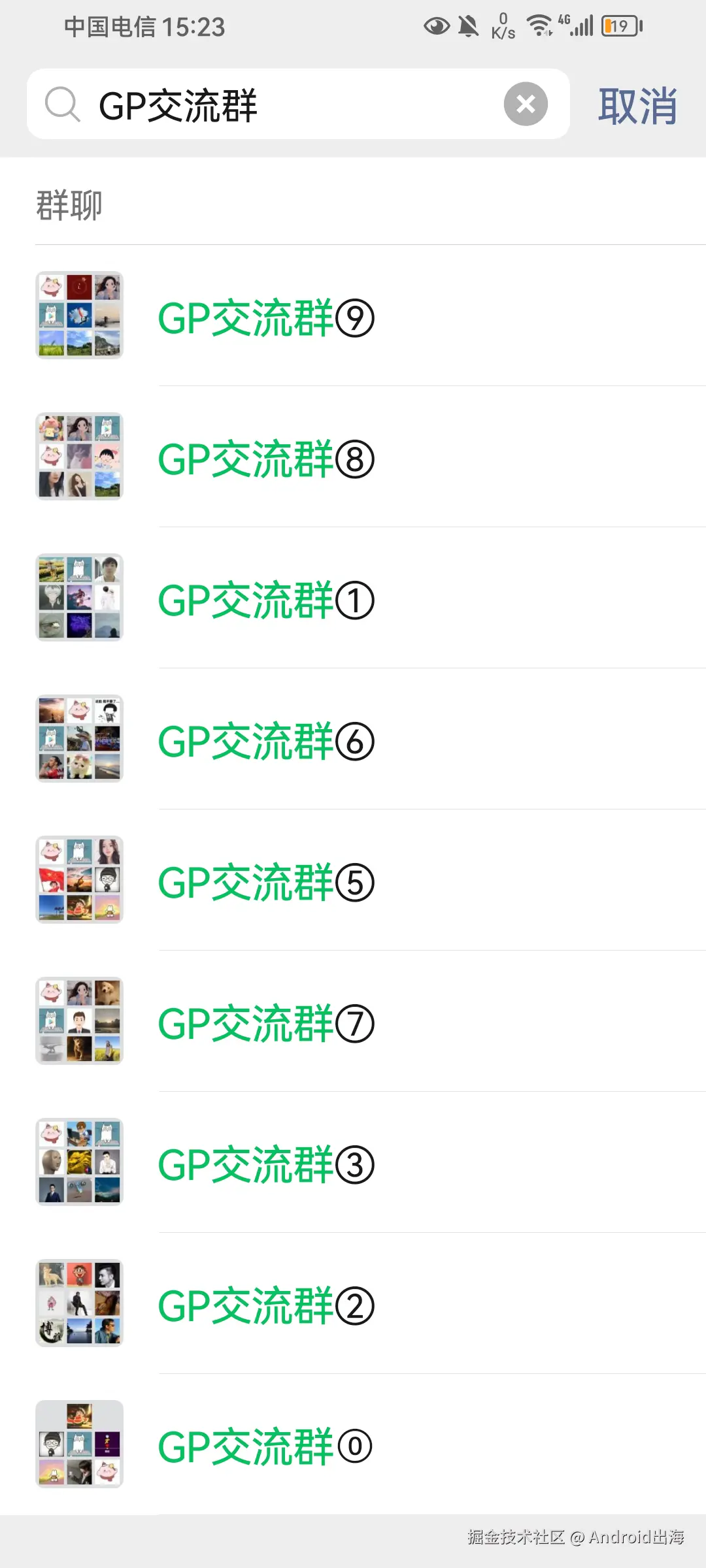This screenshot has width=706, height=1568.
Task: Tap the 4G network signal icon
Action: coord(575,26)
